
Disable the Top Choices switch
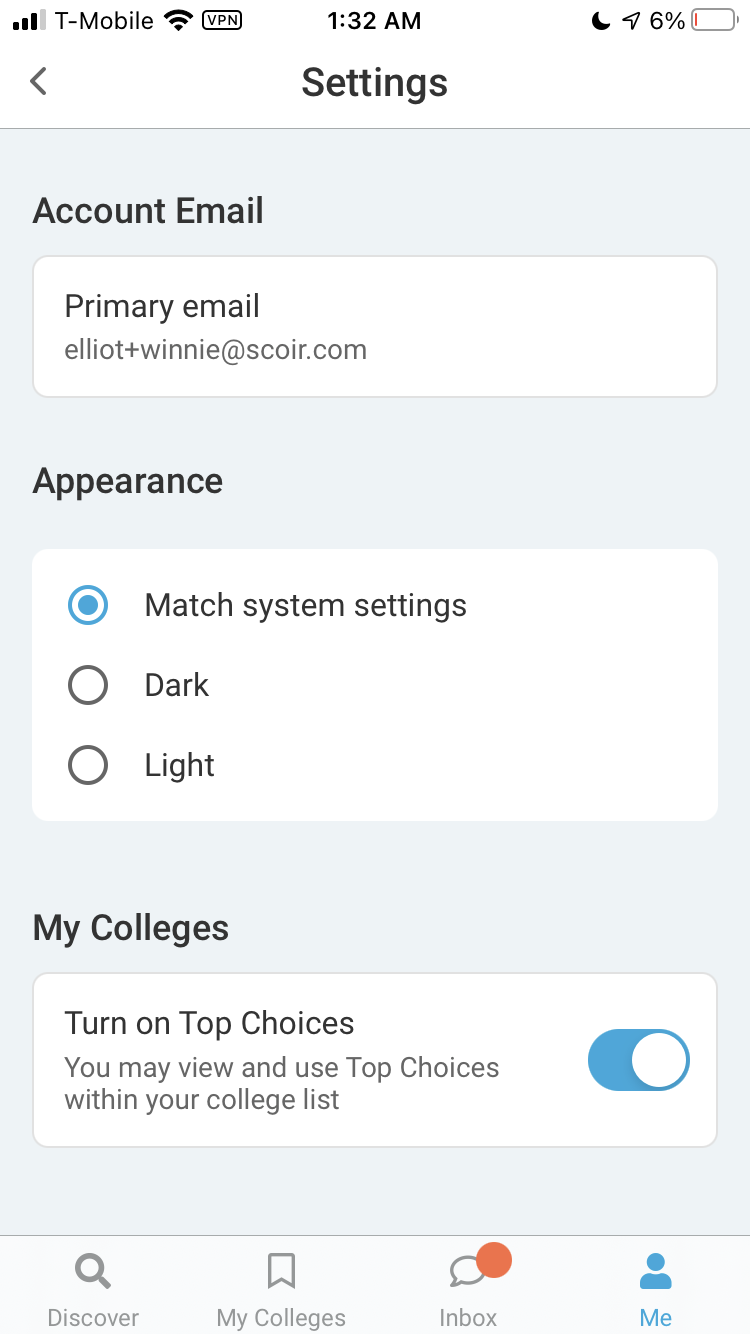coord(639,1060)
